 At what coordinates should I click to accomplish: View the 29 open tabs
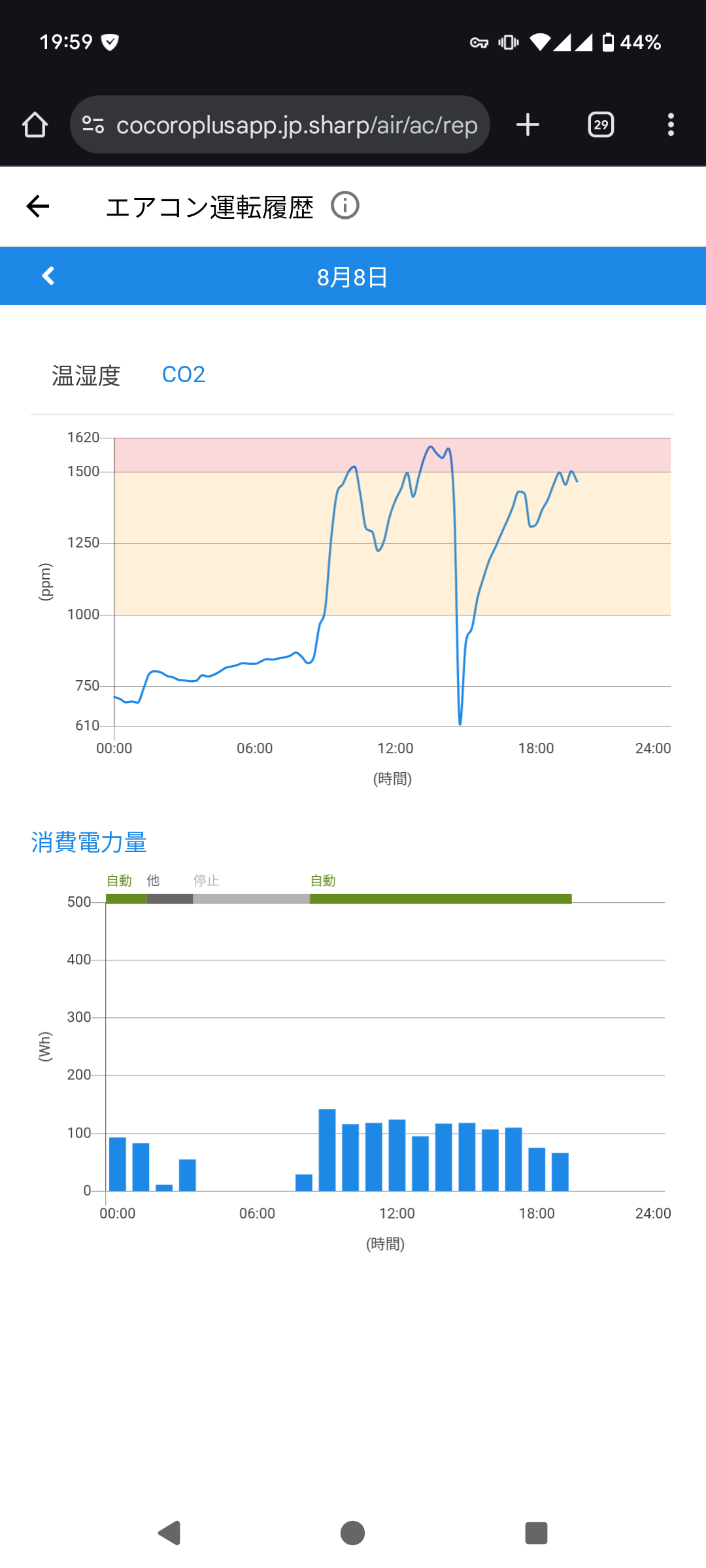click(x=601, y=125)
